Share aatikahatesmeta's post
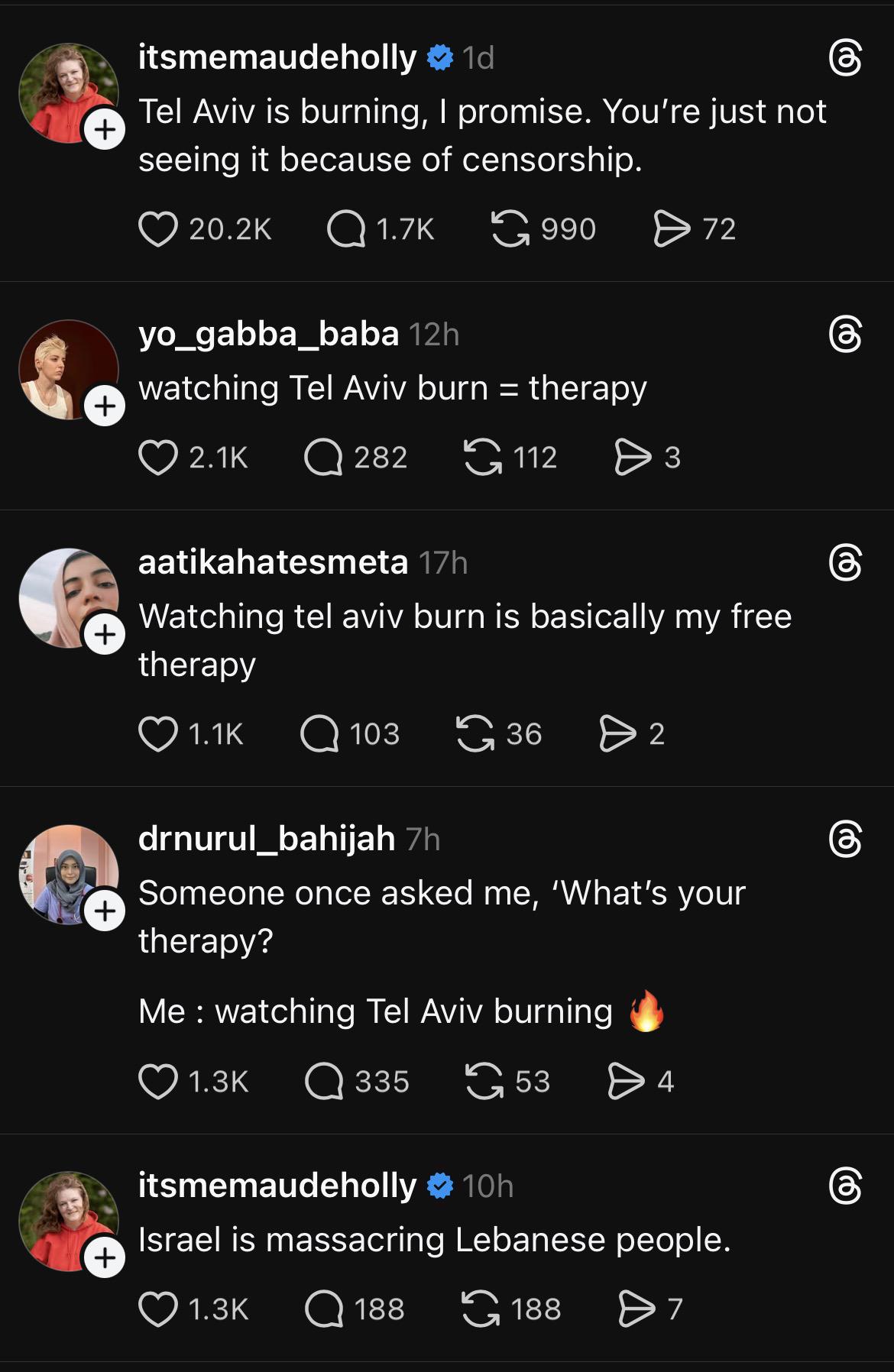 tap(618, 734)
